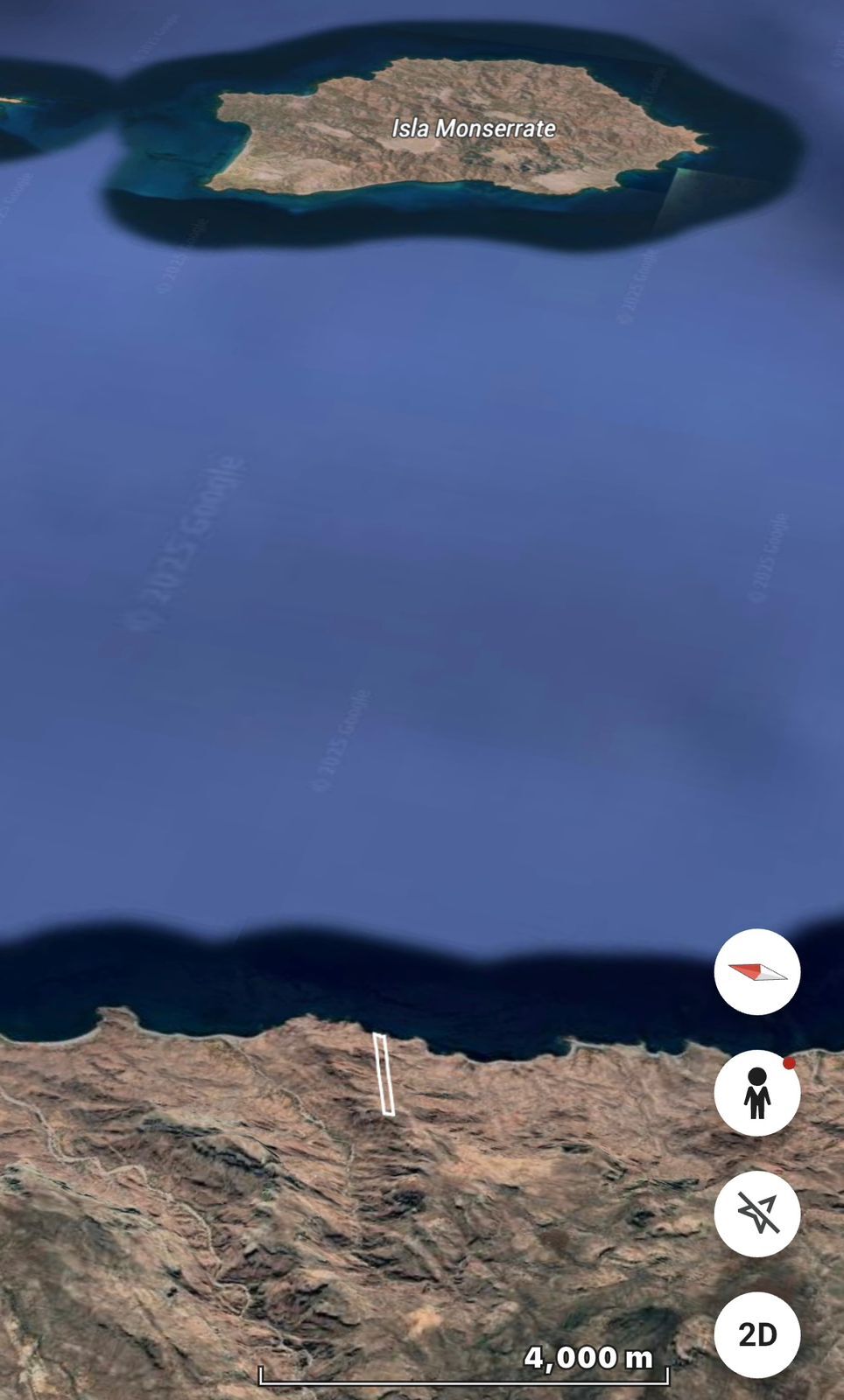Screen dimensions: 844x1400
Task: Tap the my-location arrow button
Action: tap(757, 1214)
